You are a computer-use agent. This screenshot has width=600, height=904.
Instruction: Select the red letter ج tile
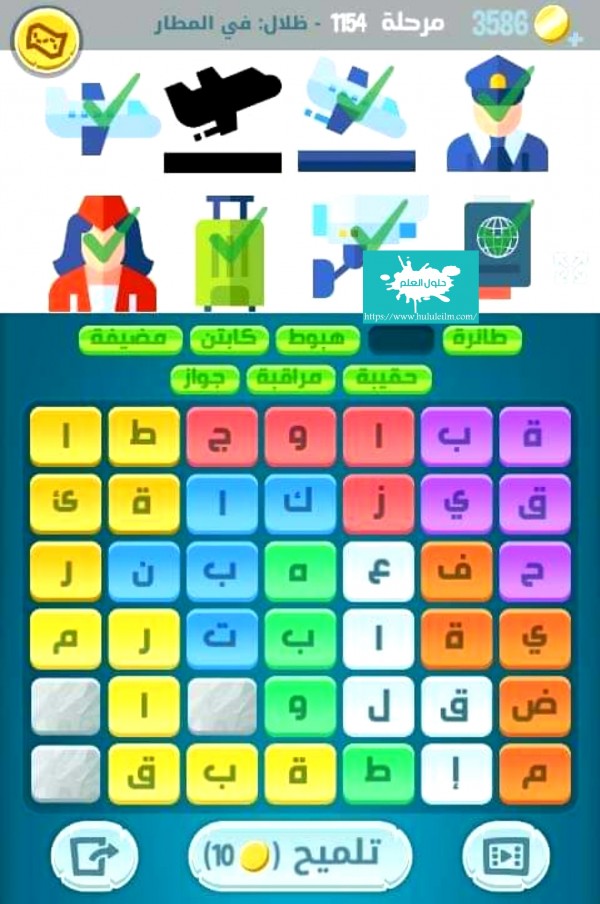(222, 437)
